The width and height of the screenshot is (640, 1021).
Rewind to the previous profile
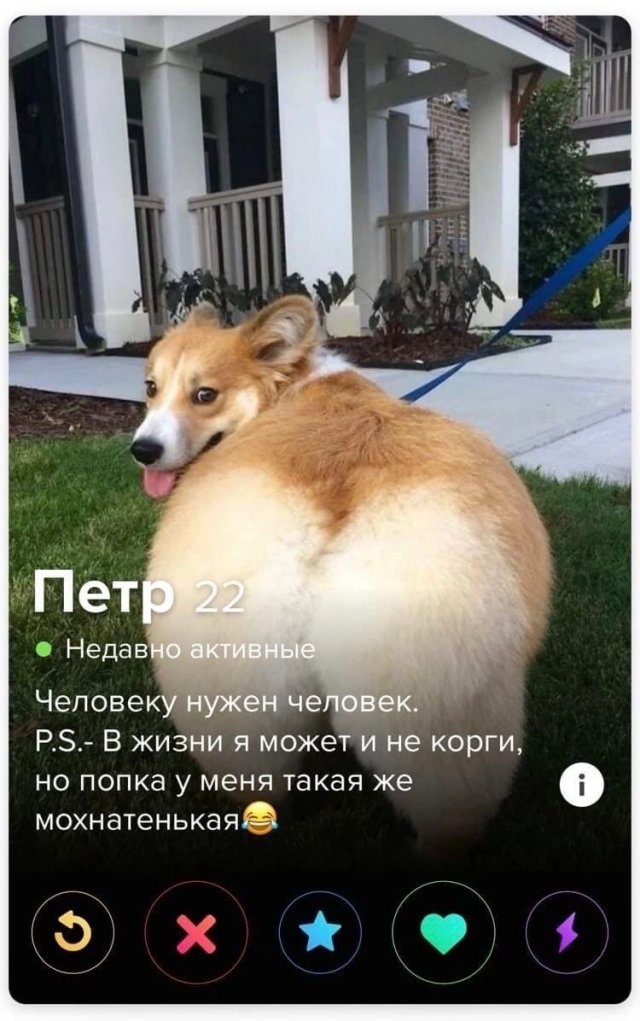pyautogui.click(x=72, y=932)
